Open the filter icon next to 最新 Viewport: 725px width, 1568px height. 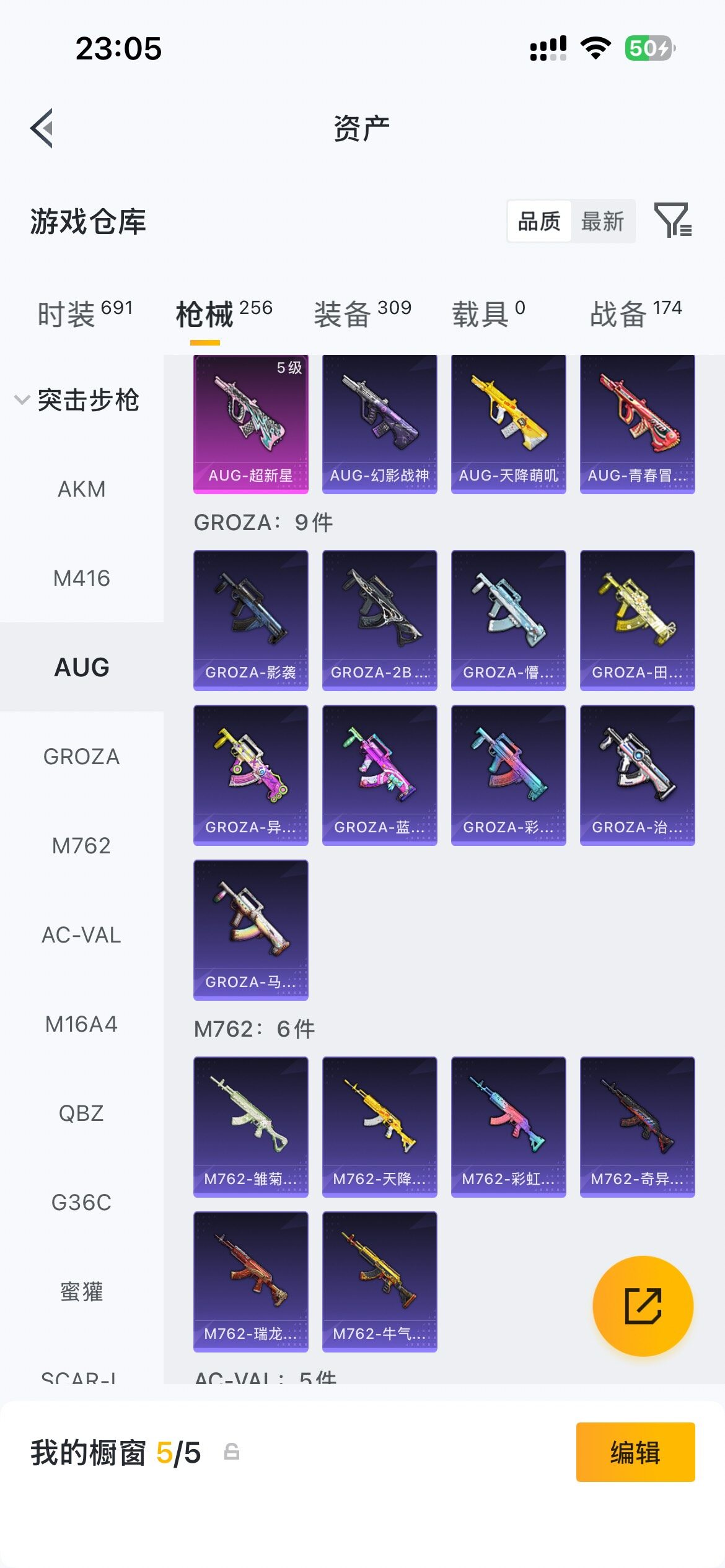pos(673,220)
